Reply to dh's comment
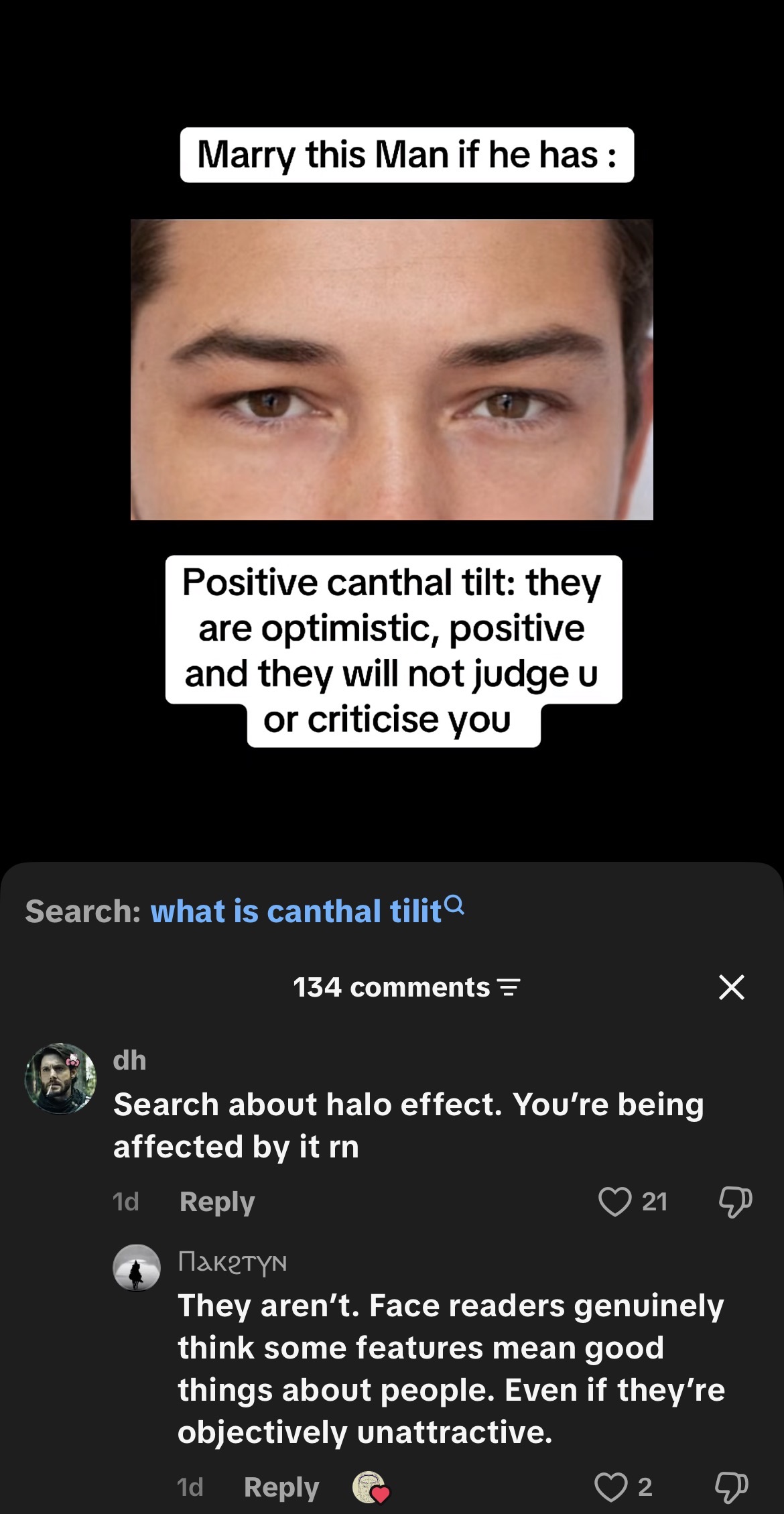 click(217, 1202)
